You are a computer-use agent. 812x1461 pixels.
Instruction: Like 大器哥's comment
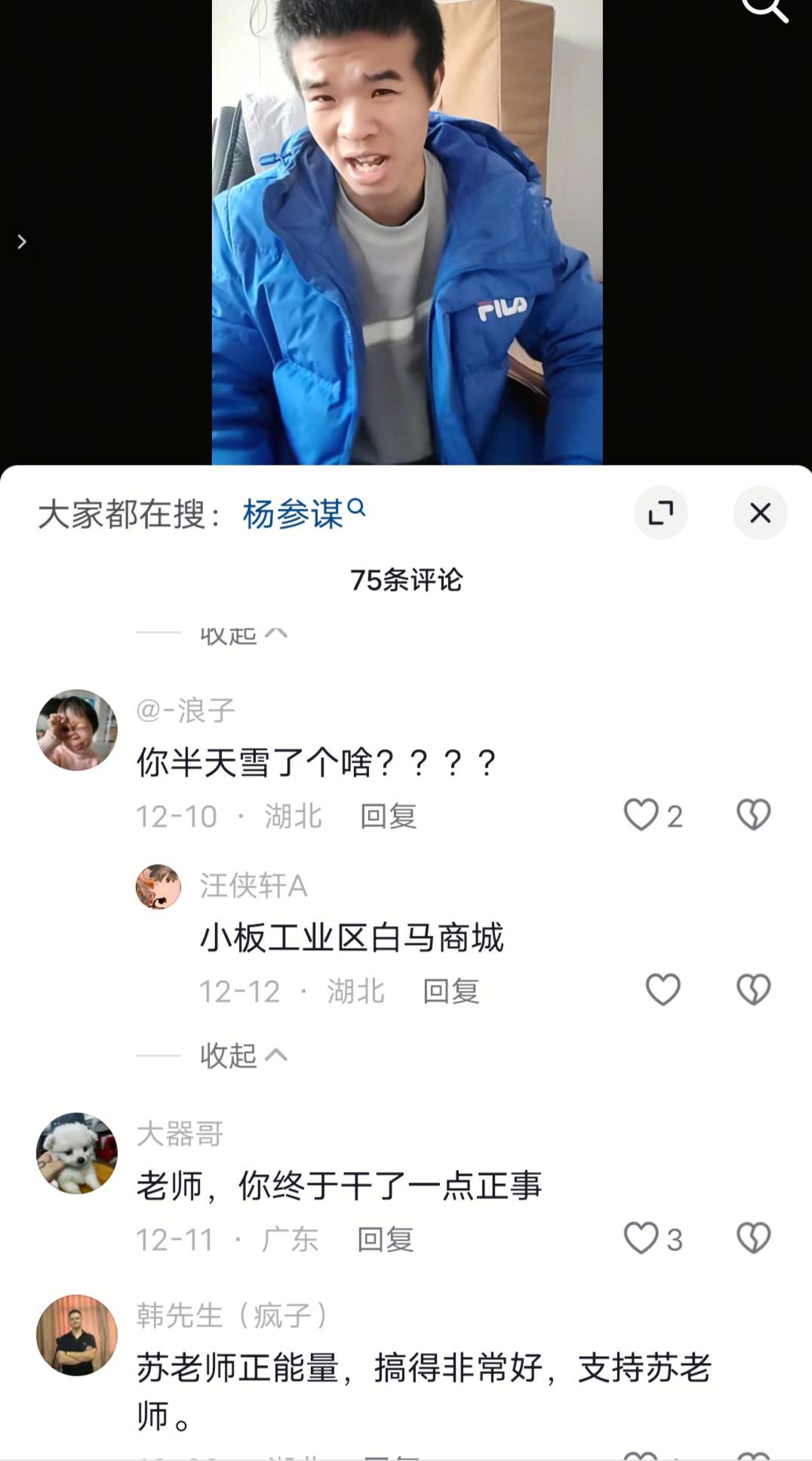pyautogui.click(x=641, y=1239)
